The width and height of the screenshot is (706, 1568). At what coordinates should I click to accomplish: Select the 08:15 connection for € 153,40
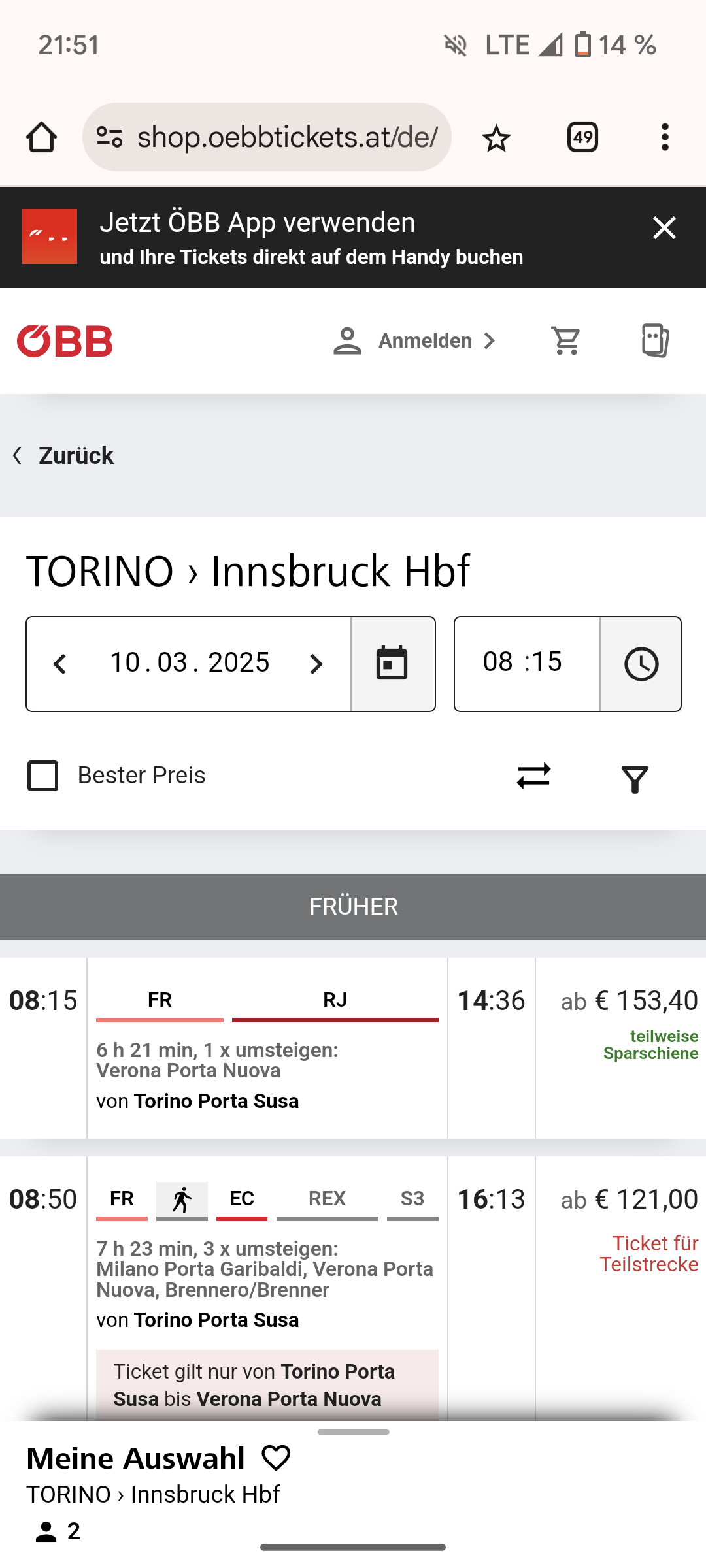353,1048
